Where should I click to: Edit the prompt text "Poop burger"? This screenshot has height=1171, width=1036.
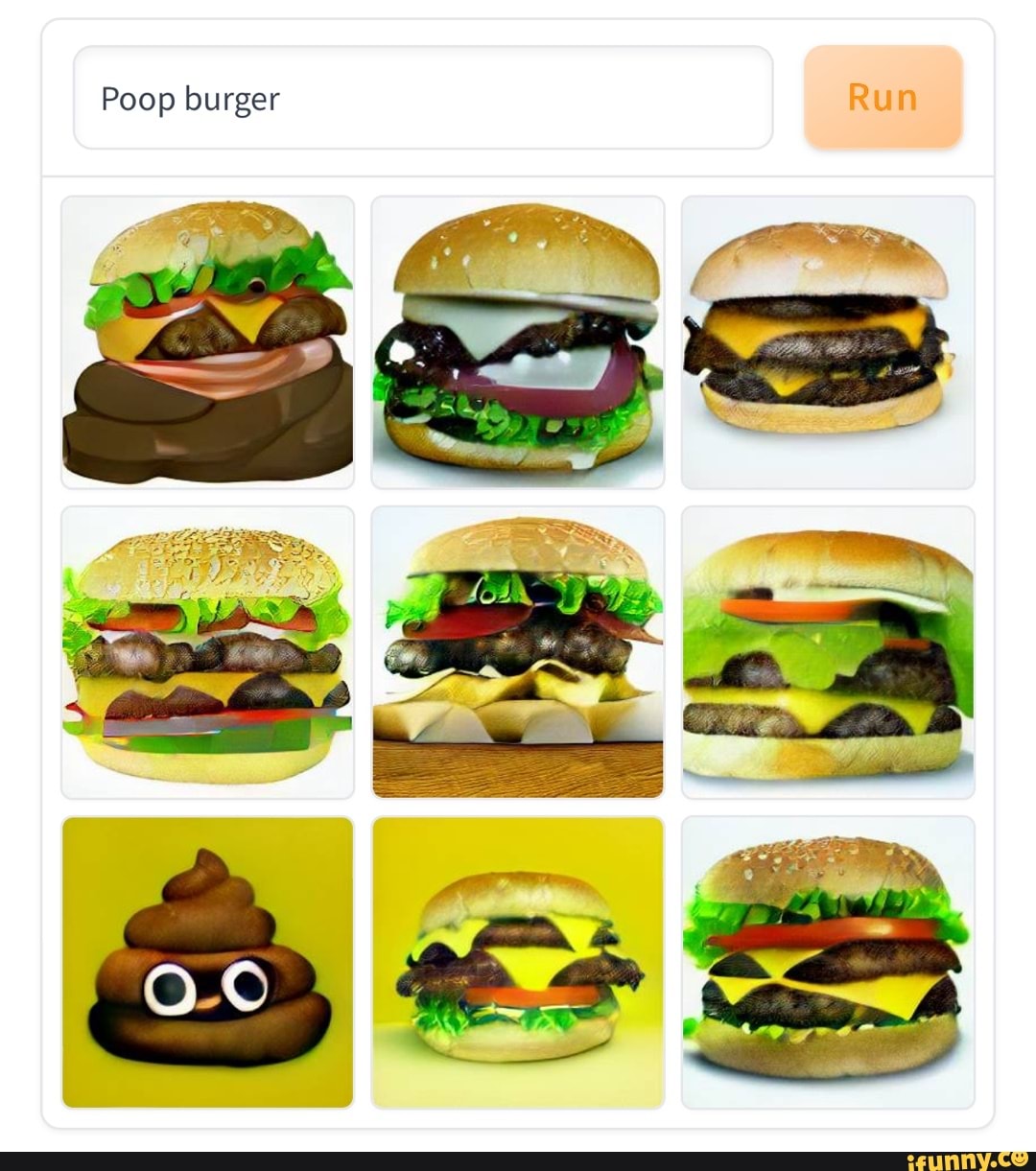(189, 97)
